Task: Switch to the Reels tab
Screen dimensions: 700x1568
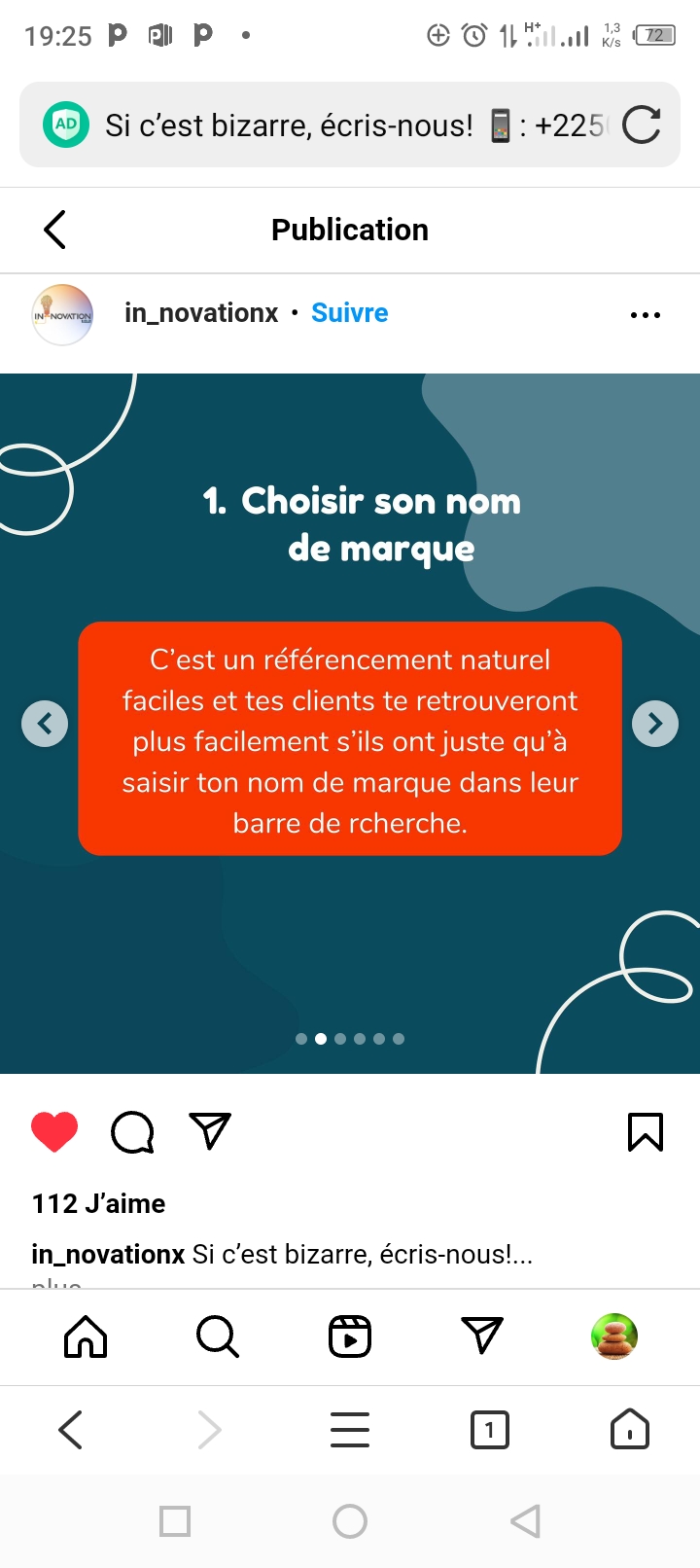Action: pos(350,1336)
